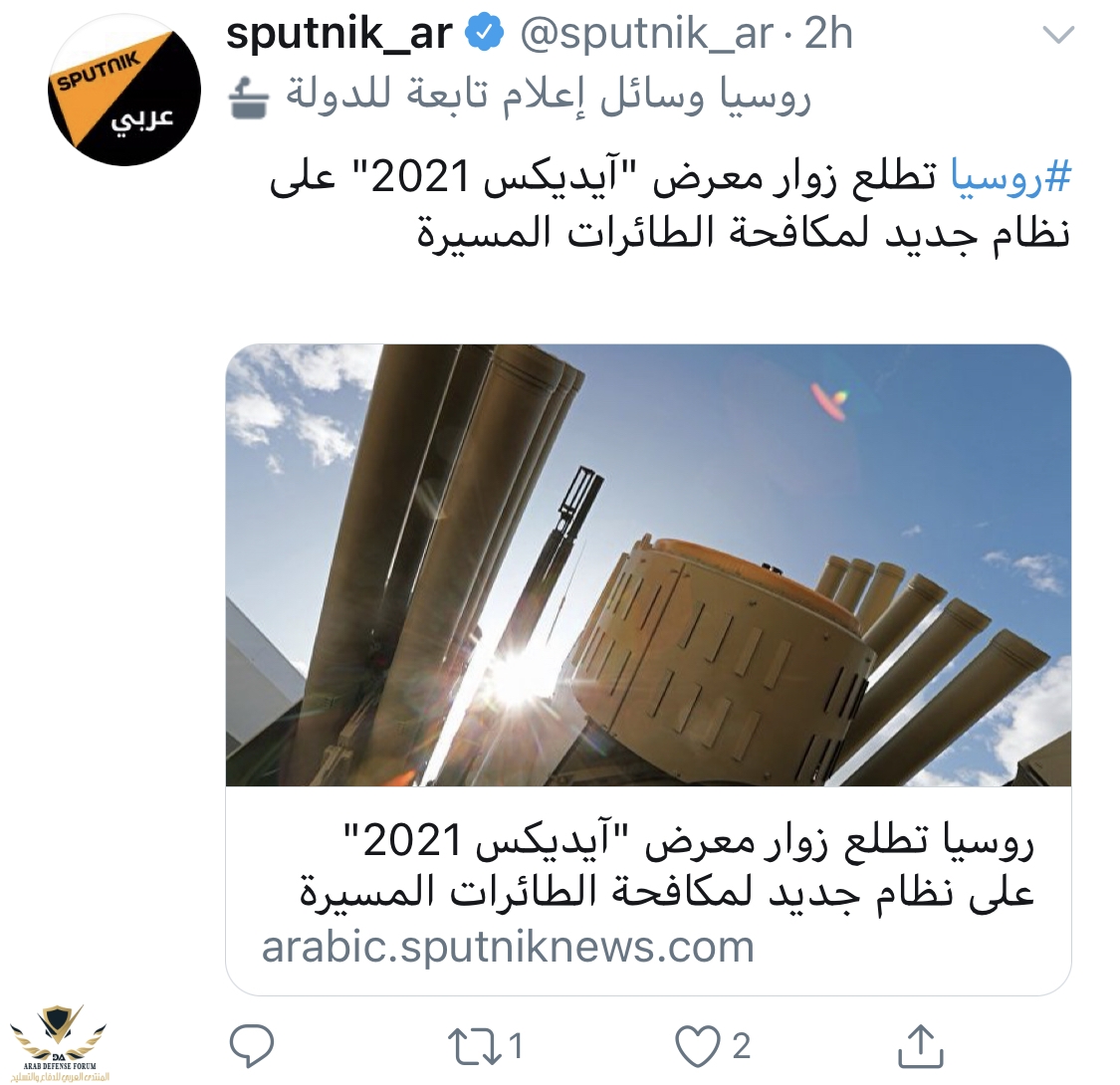The width and height of the screenshot is (1120, 1085).
Task: Open the tweet options chevron menu
Action: coord(1056,36)
